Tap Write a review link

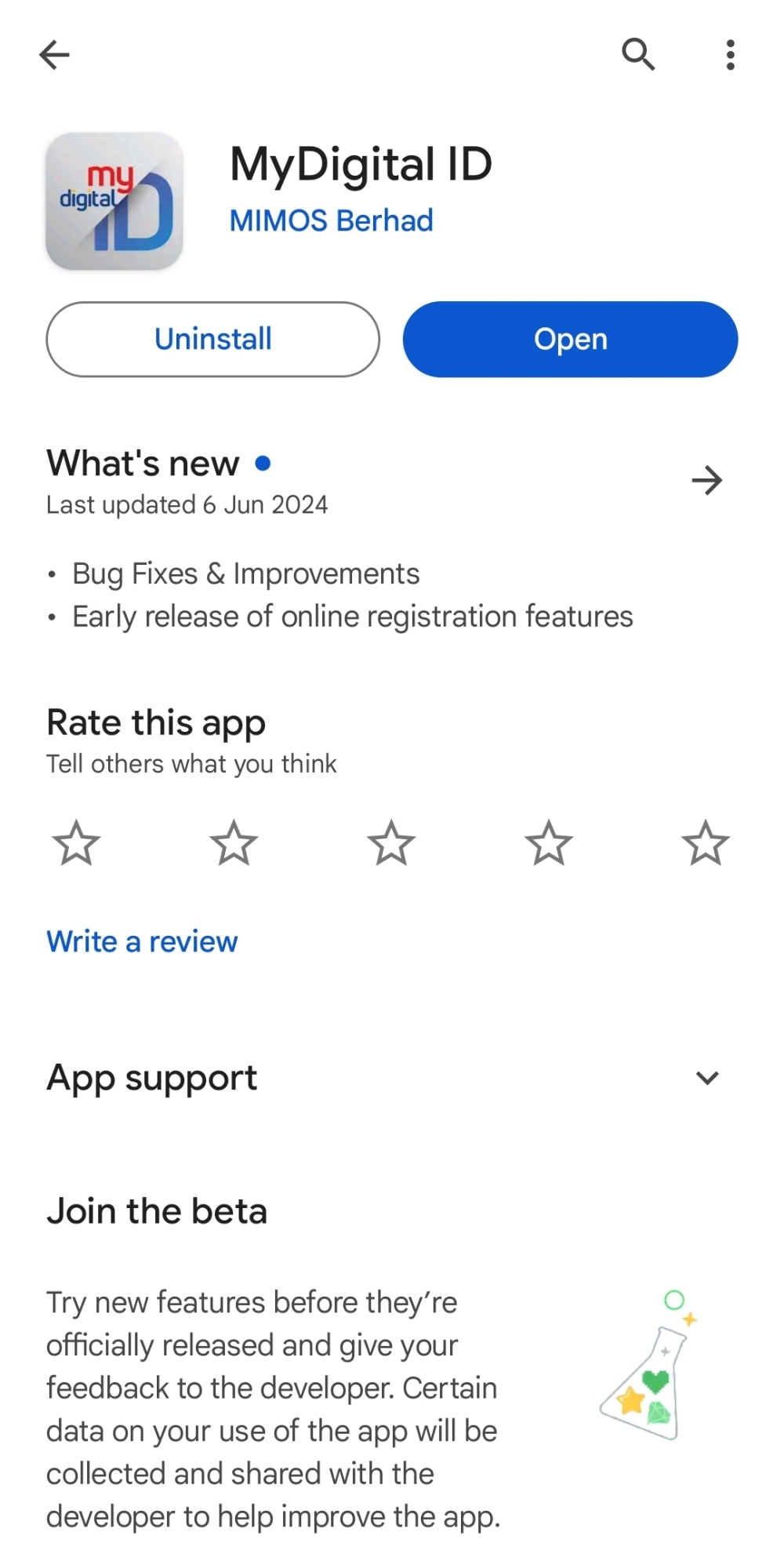coord(142,941)
